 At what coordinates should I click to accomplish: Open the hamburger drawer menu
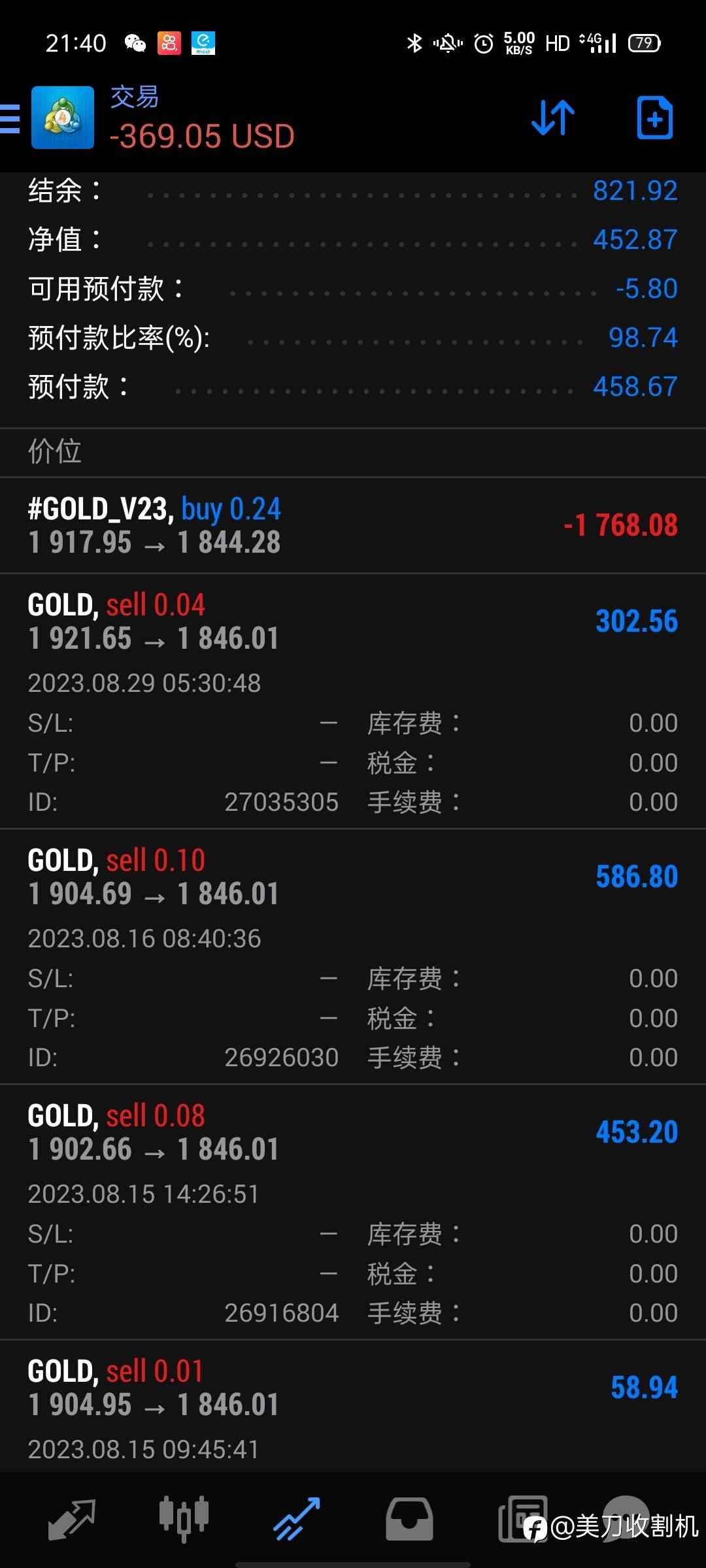pyautogui.click(x=10, y=119)
